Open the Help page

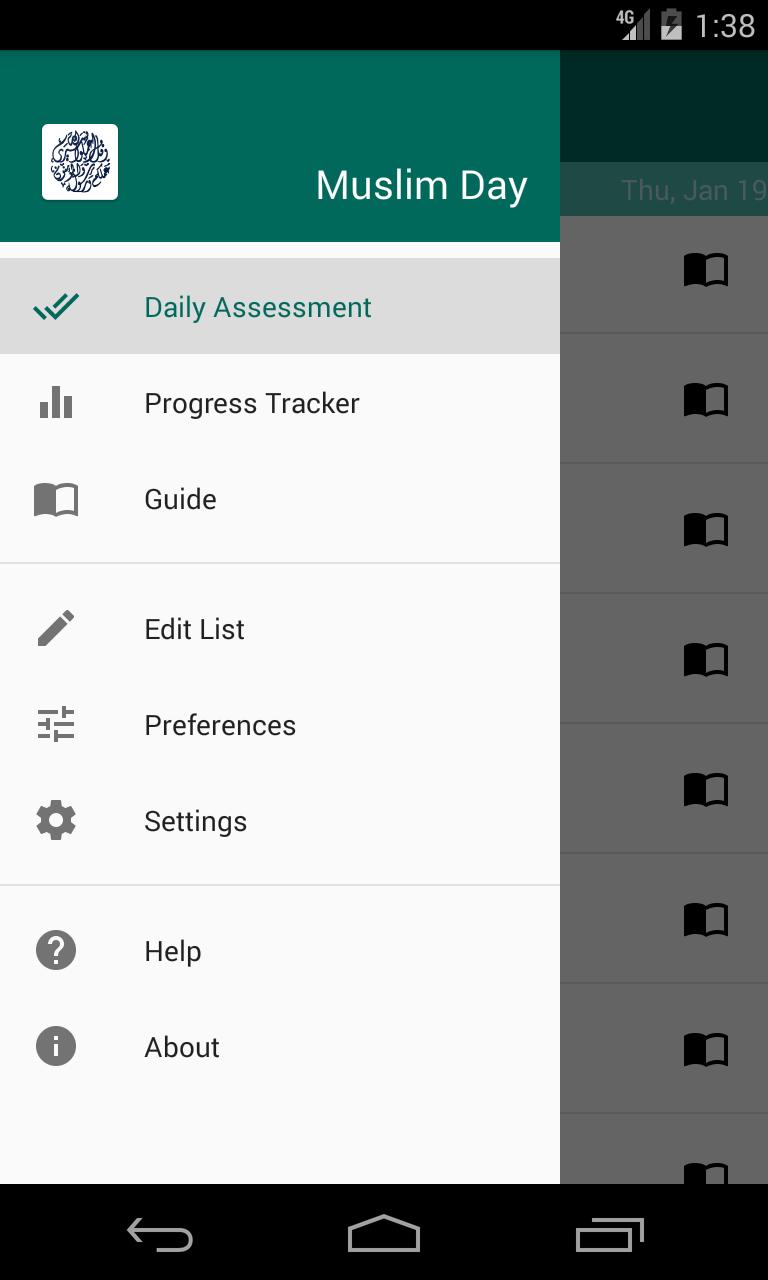(x=172, y=951)
